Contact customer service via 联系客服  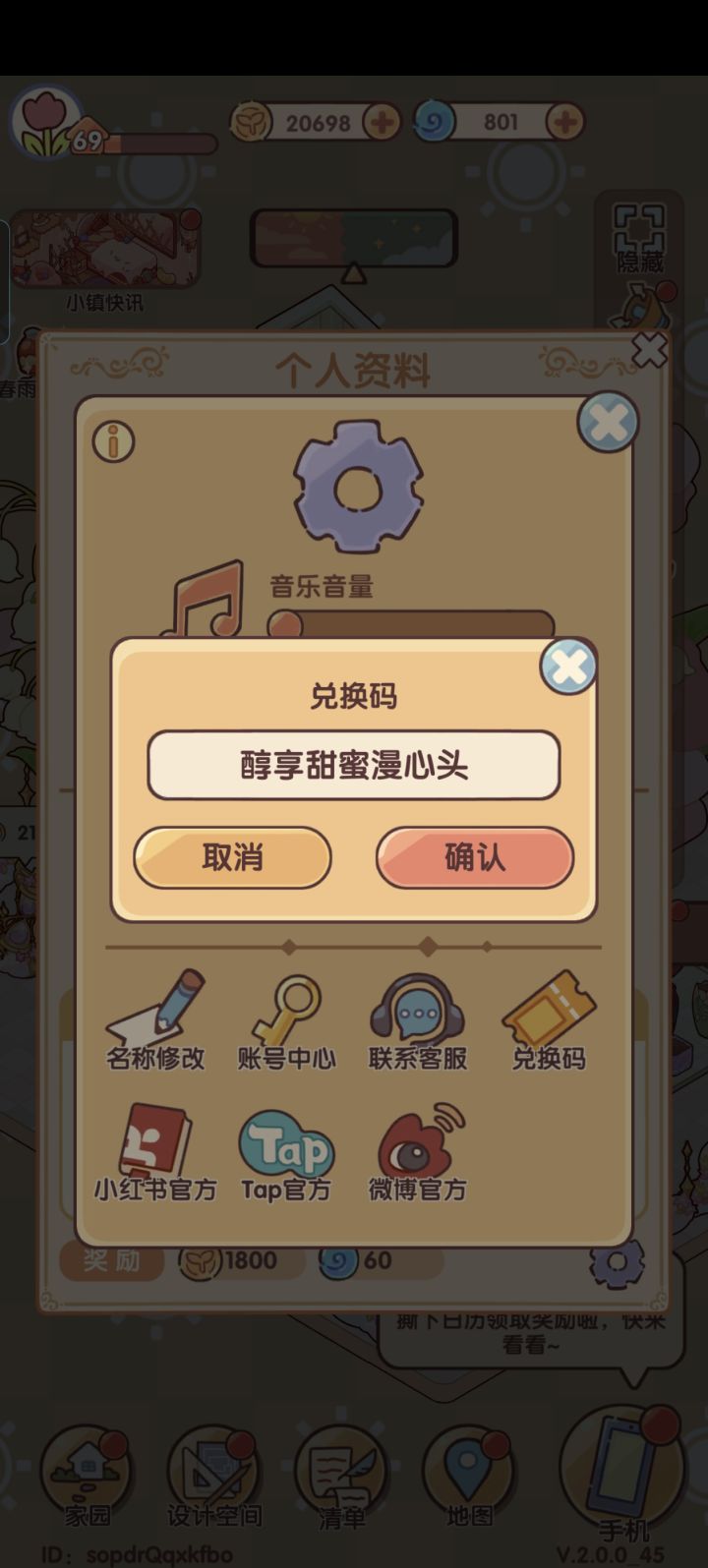pos(417,1022)
